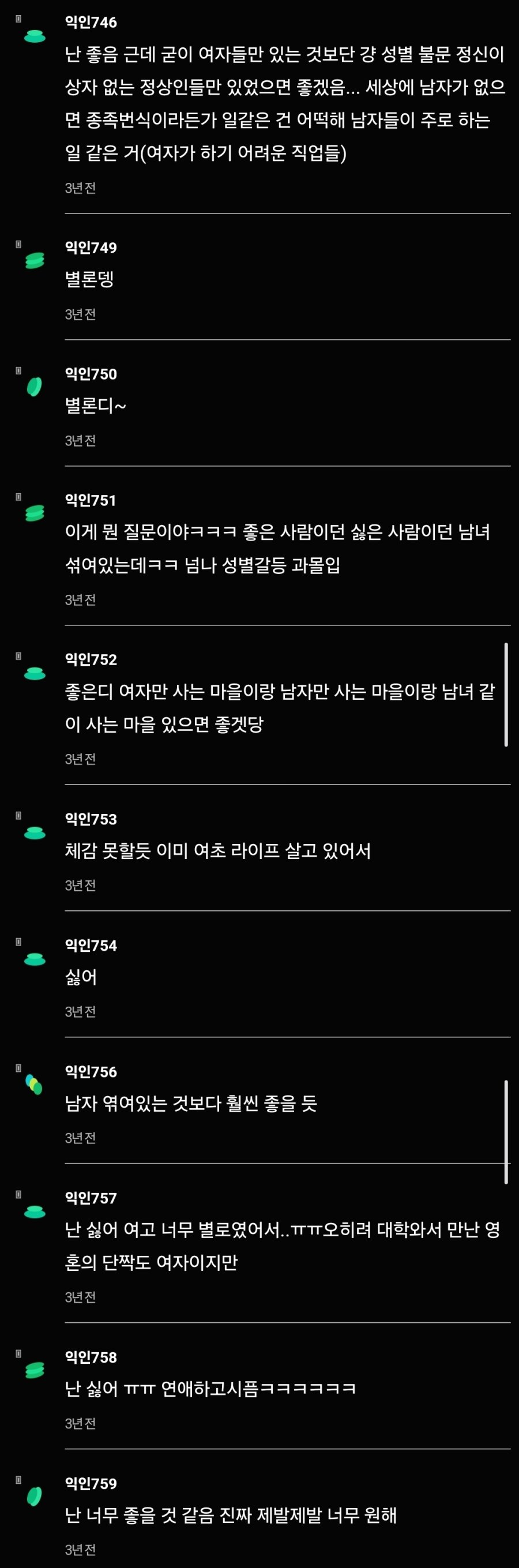Open 익인753's comment about 여초 라이프
Viewport: 519px width, 1568px height.
pyautogui.click(x=218, y=850)
